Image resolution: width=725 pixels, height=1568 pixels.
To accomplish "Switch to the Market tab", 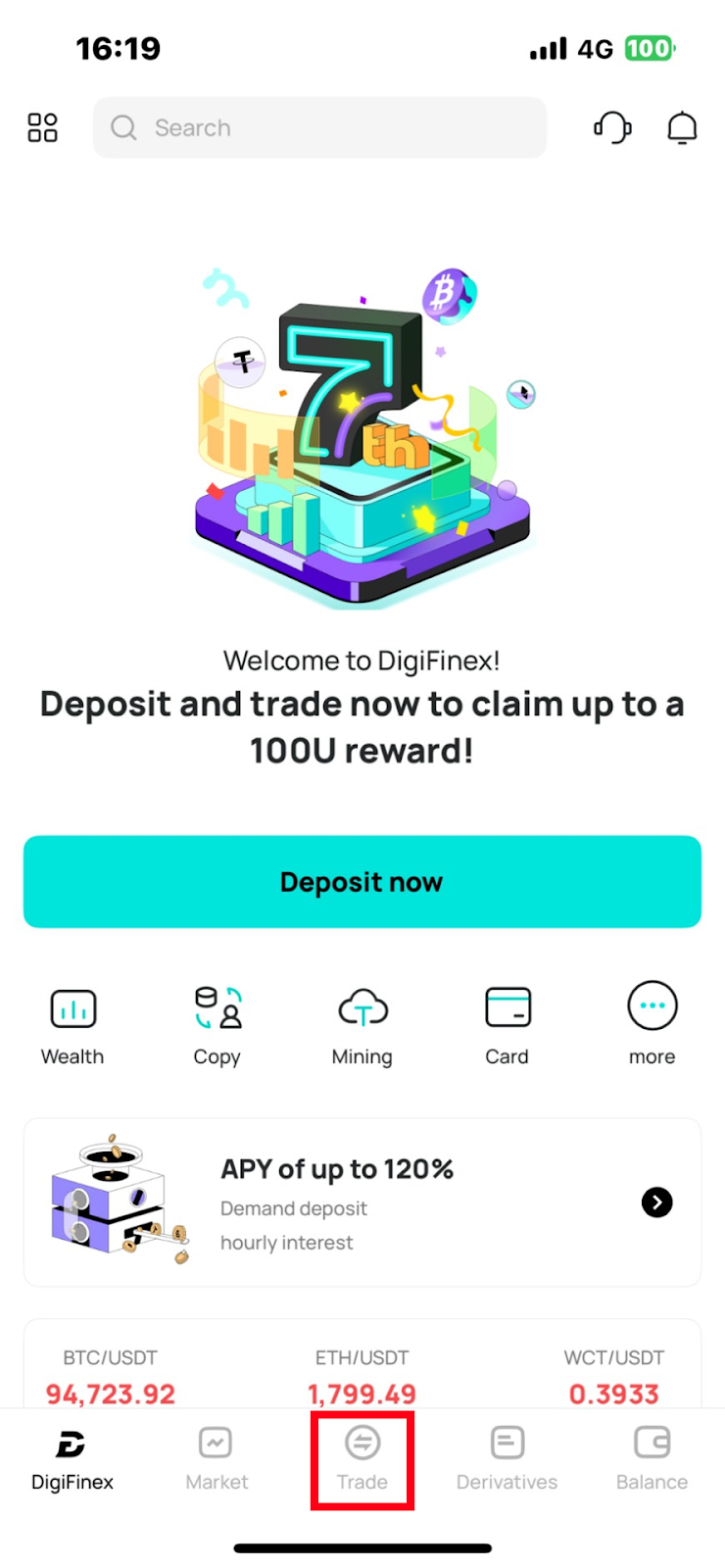I will click(x=217, y=1458).
